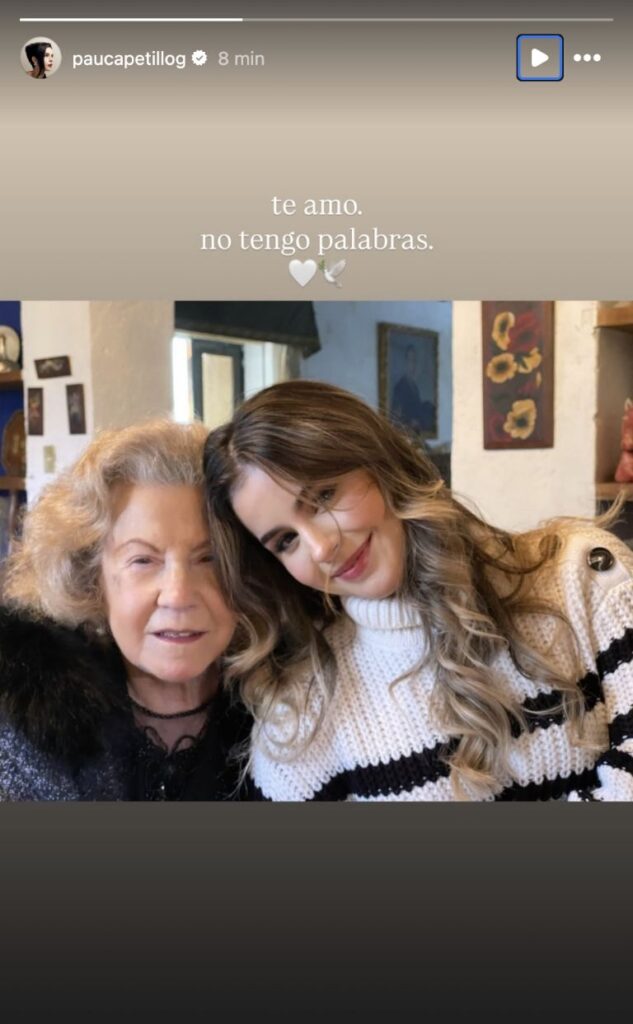
Task: Play the paused story
Action: point(540,58)
